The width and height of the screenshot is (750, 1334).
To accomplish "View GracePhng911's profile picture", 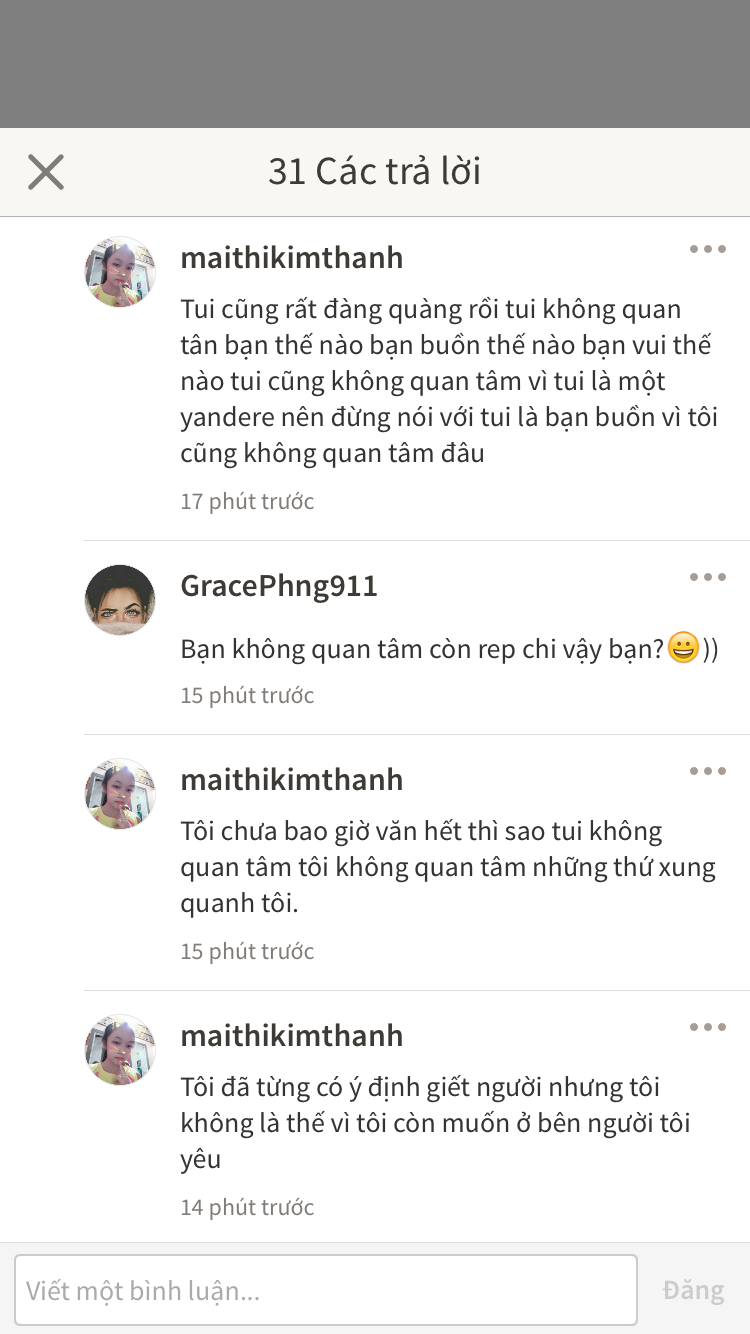I will (120, 600).
